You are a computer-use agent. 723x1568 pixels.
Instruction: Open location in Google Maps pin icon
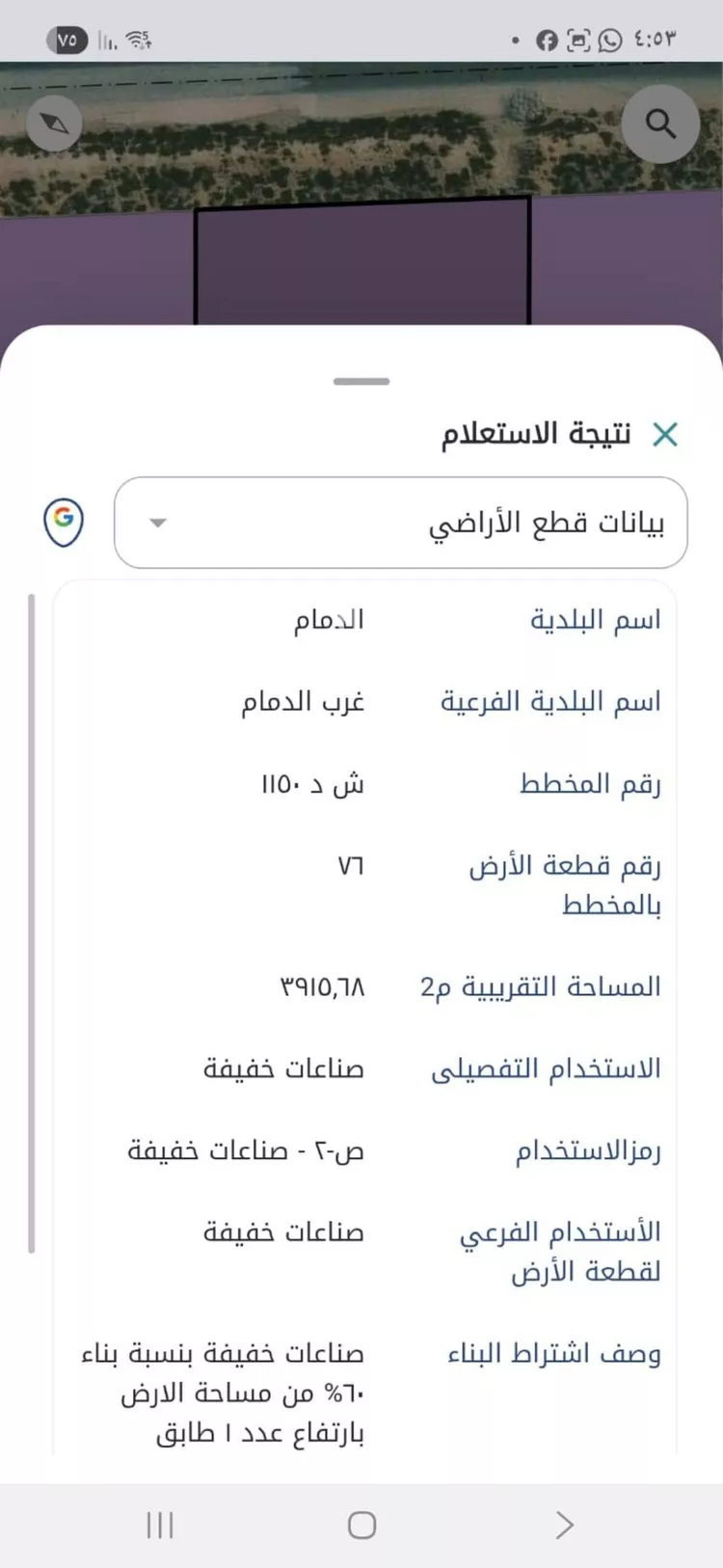click(64, 522)
